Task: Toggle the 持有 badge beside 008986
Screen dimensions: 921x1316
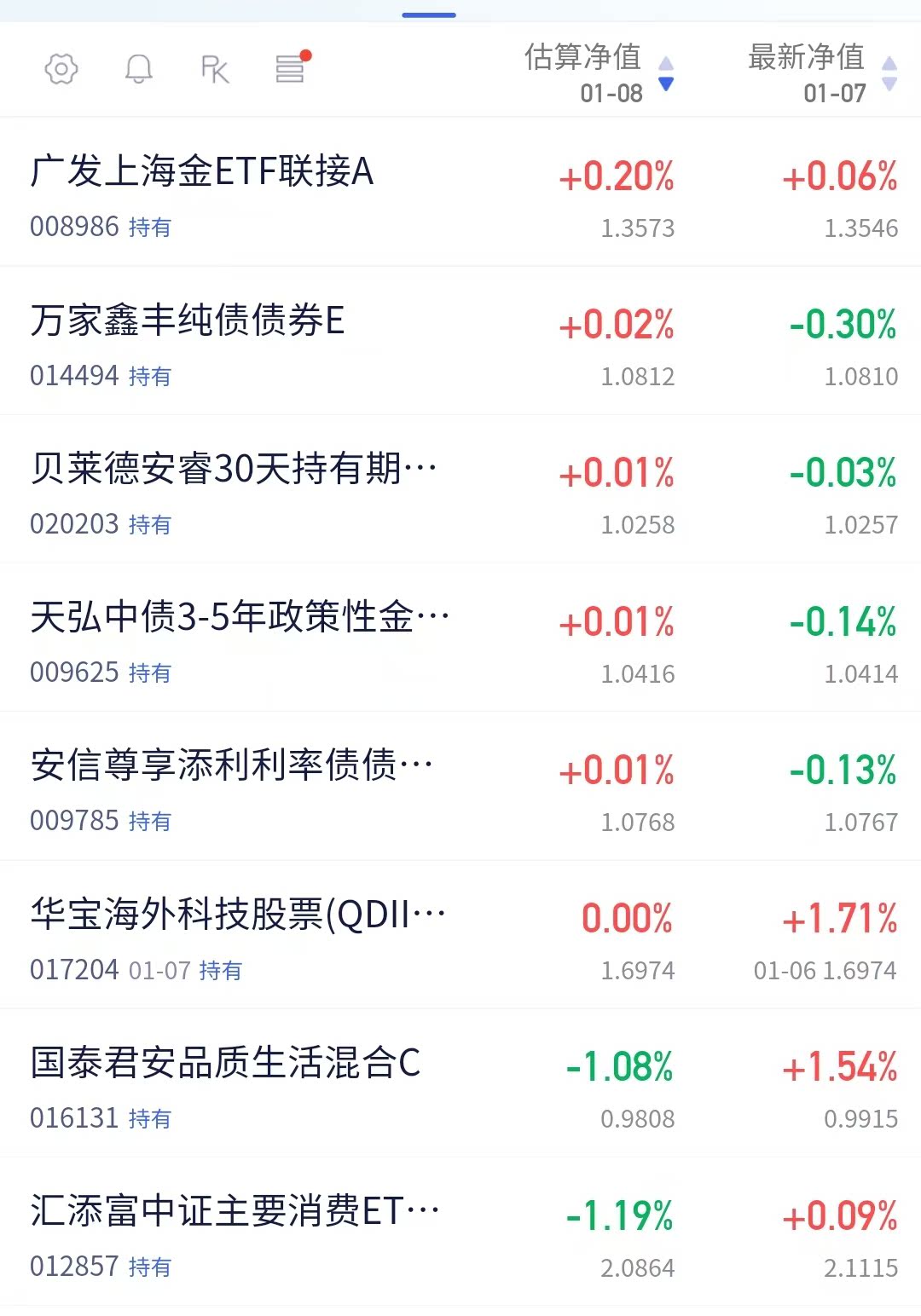Action: pyautogui.click(x=150, y=228)
